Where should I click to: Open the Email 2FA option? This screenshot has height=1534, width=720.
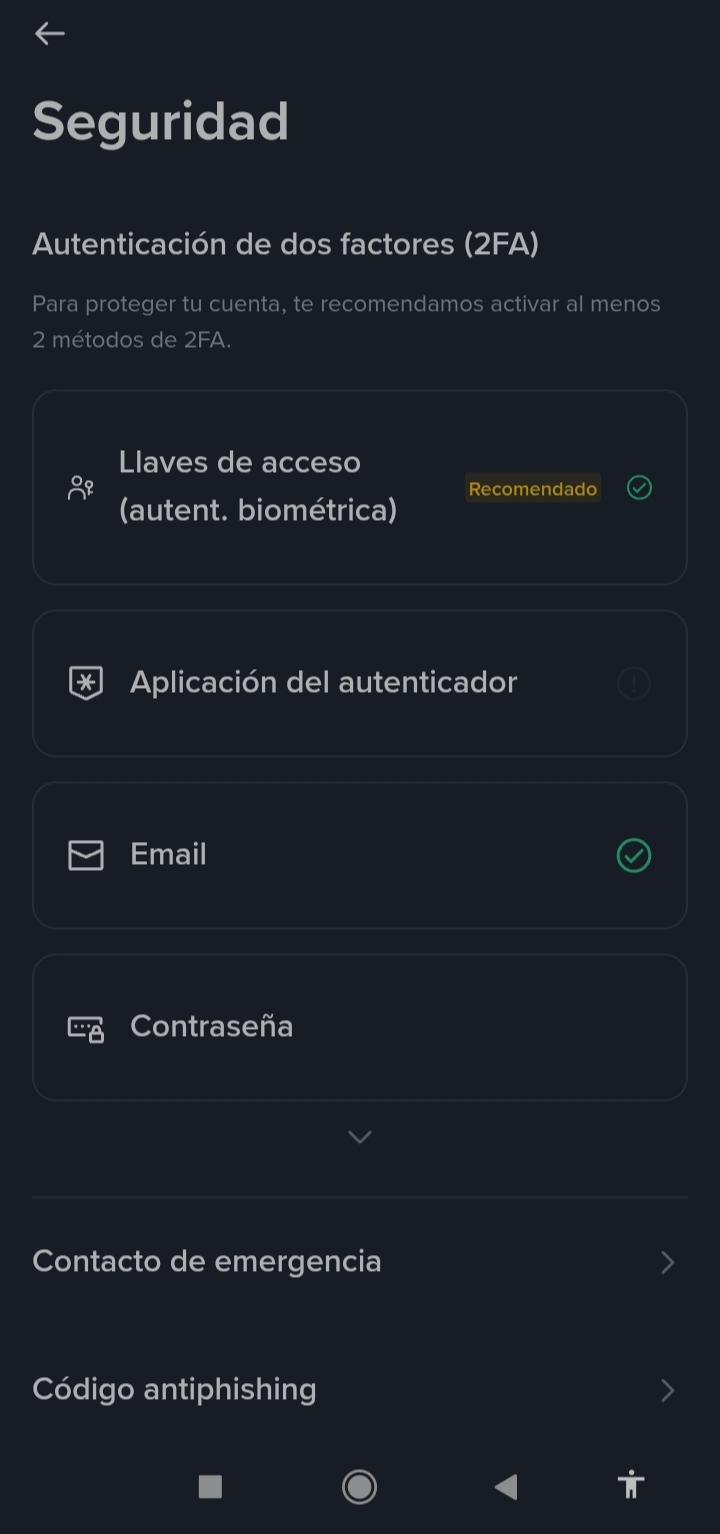[x=359, y=855]
